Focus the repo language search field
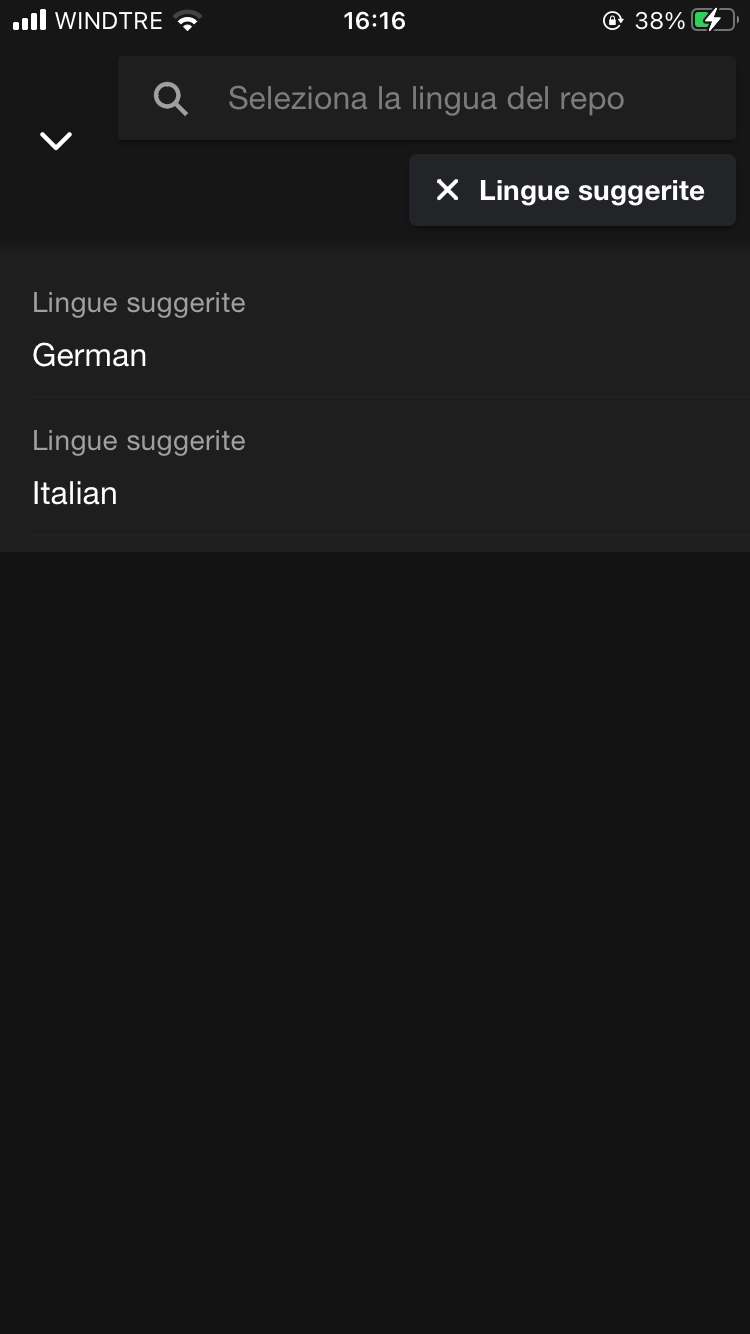750x1334 pixels. coord(426,99)
